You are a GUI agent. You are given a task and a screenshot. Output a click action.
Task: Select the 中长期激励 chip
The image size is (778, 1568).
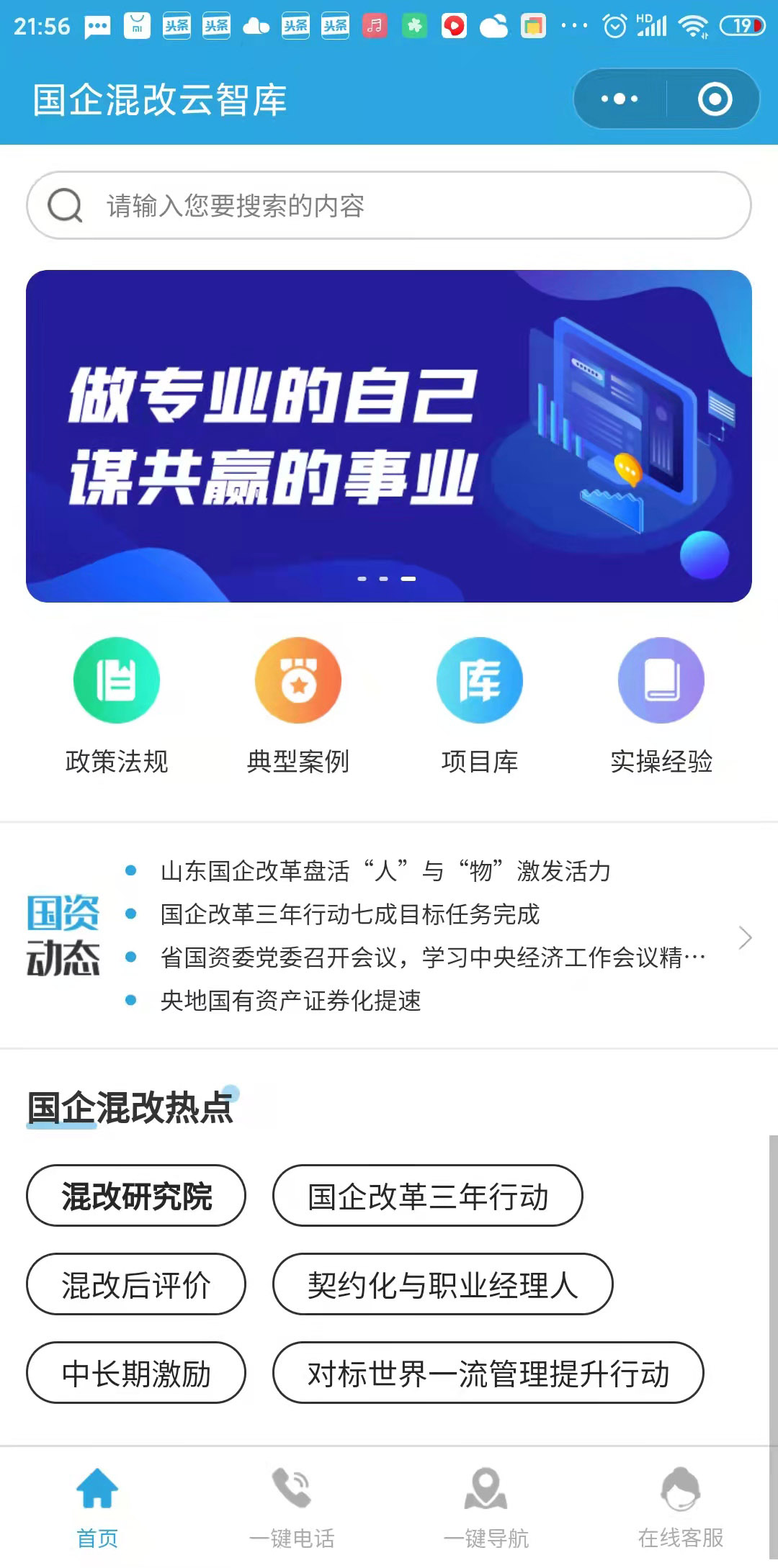point(136,1373)
